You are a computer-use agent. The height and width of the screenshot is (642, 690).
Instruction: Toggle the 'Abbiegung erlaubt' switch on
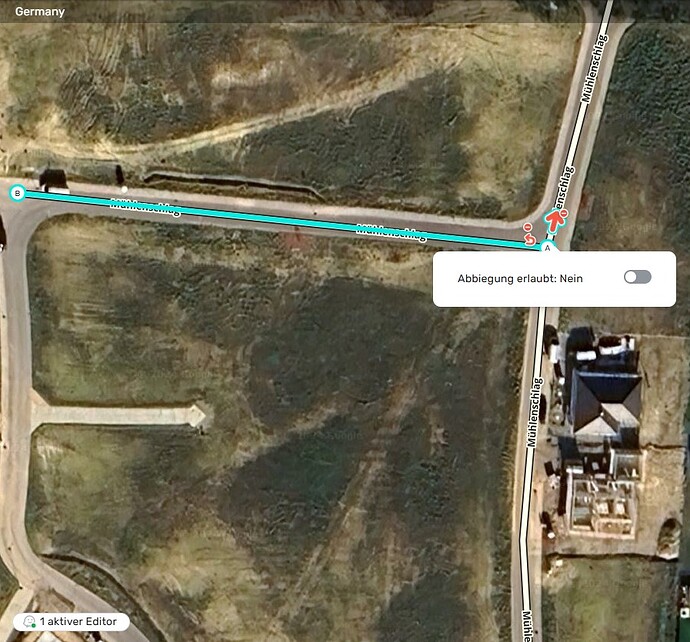coord(637,277)
